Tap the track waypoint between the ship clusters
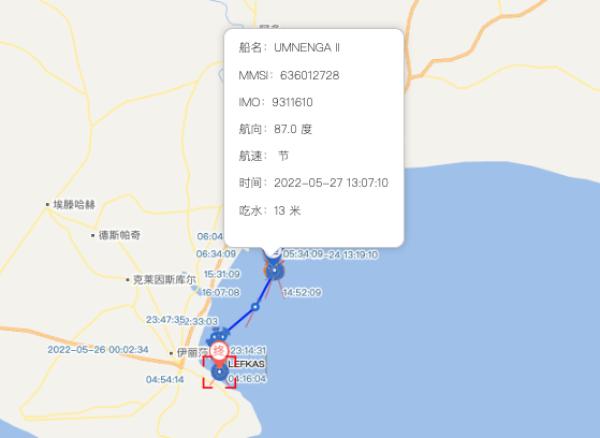The height and width of the screenshot is (438, 600). 255,307
